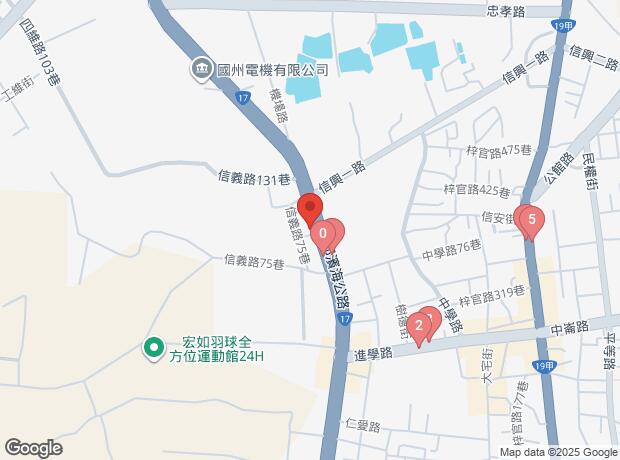Viewport: 620px width, 460px height.
Task: Select the map marker numbered 2
Action: click(419, 325)
